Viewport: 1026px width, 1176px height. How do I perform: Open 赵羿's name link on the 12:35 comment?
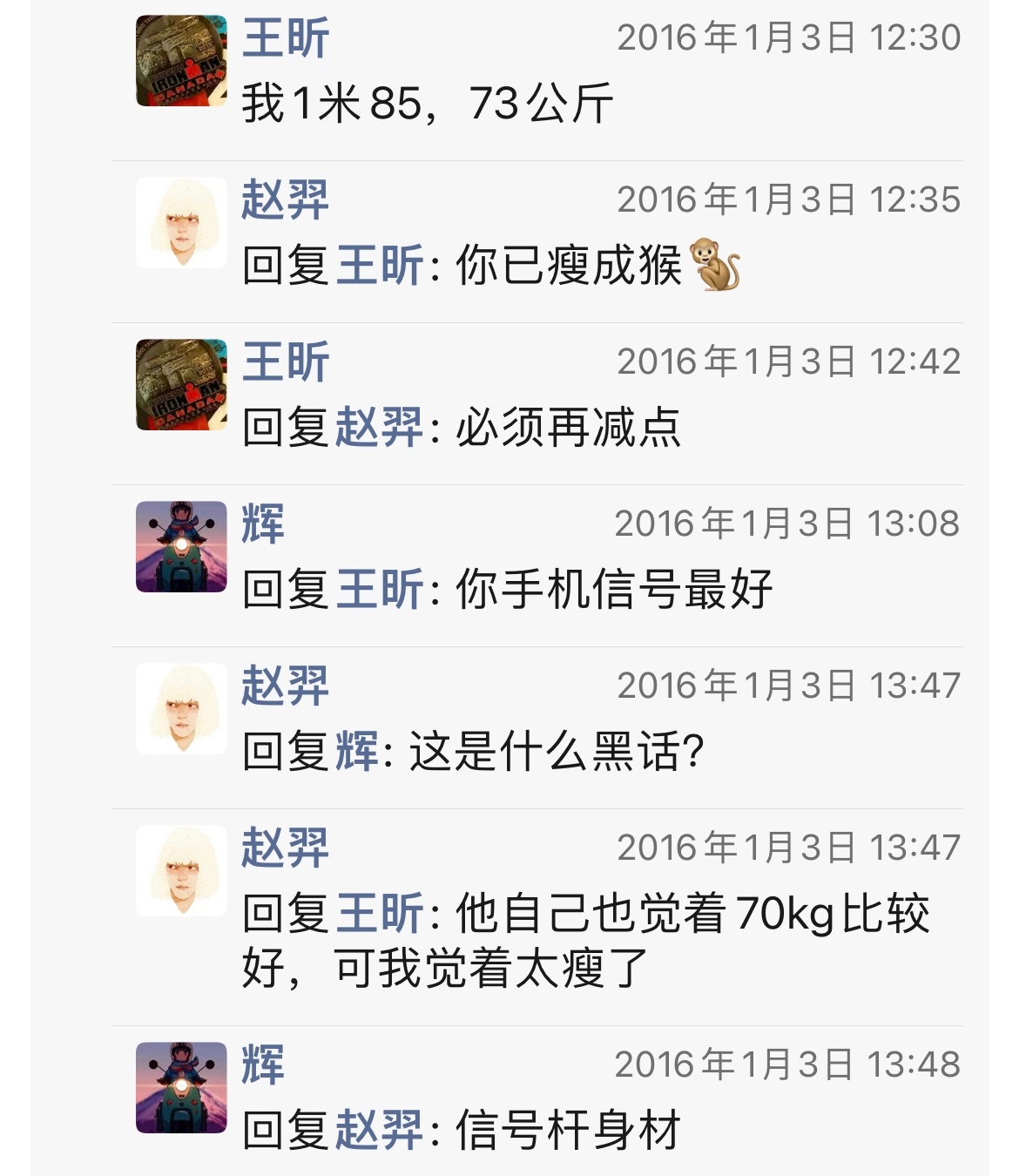285,199
